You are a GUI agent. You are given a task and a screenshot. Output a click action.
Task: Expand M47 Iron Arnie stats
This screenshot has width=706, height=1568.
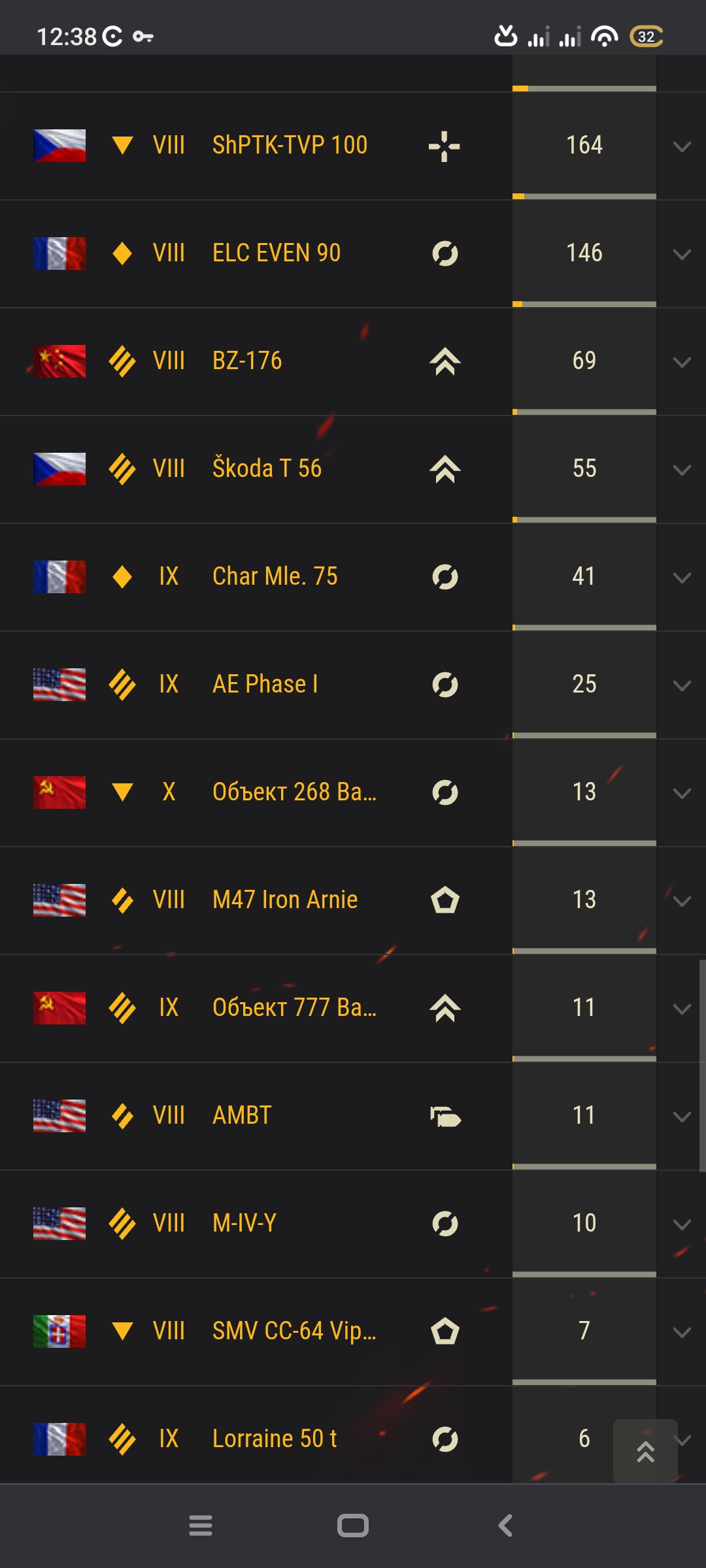(x=682, y=901)
